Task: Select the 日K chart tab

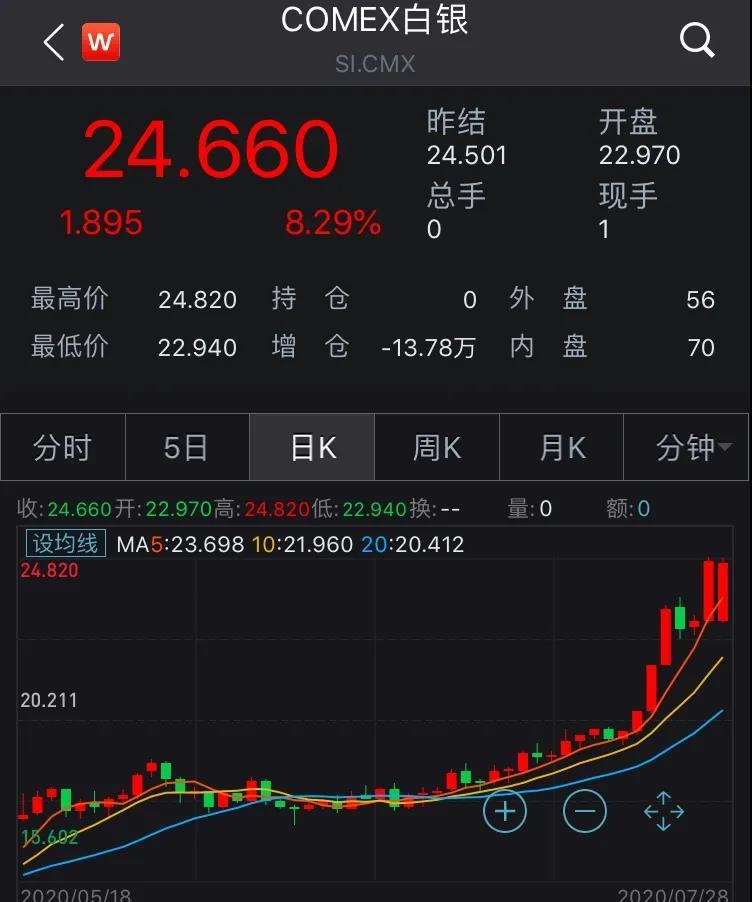Action: (x=312, y=448)
